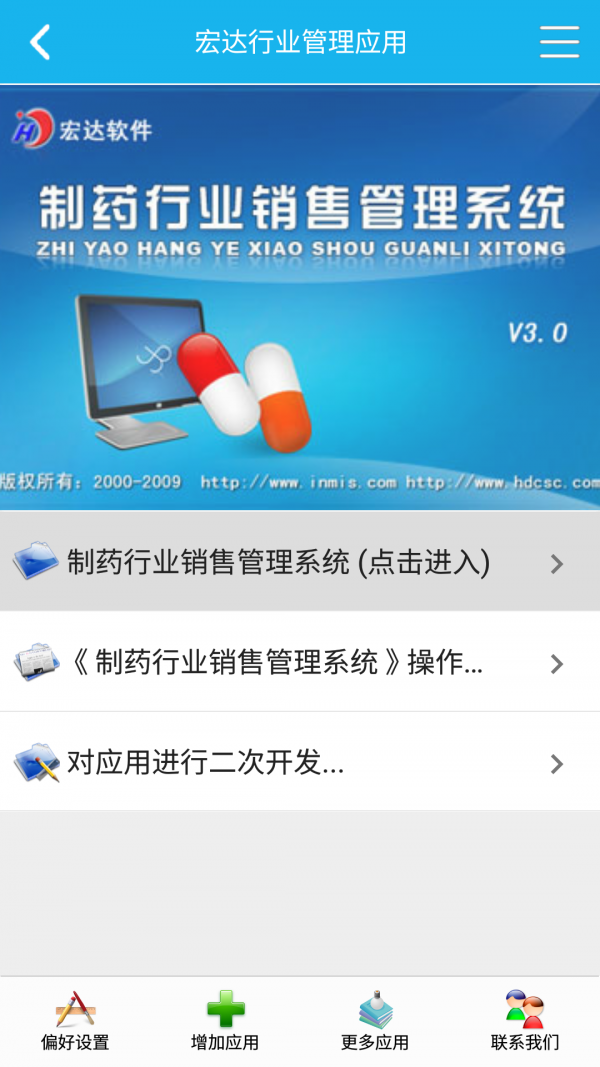This screenshot has height=1067, width=600.
Task: Open the《制药行业销售管理系统》操作 guide row
Action: (300, 662)
